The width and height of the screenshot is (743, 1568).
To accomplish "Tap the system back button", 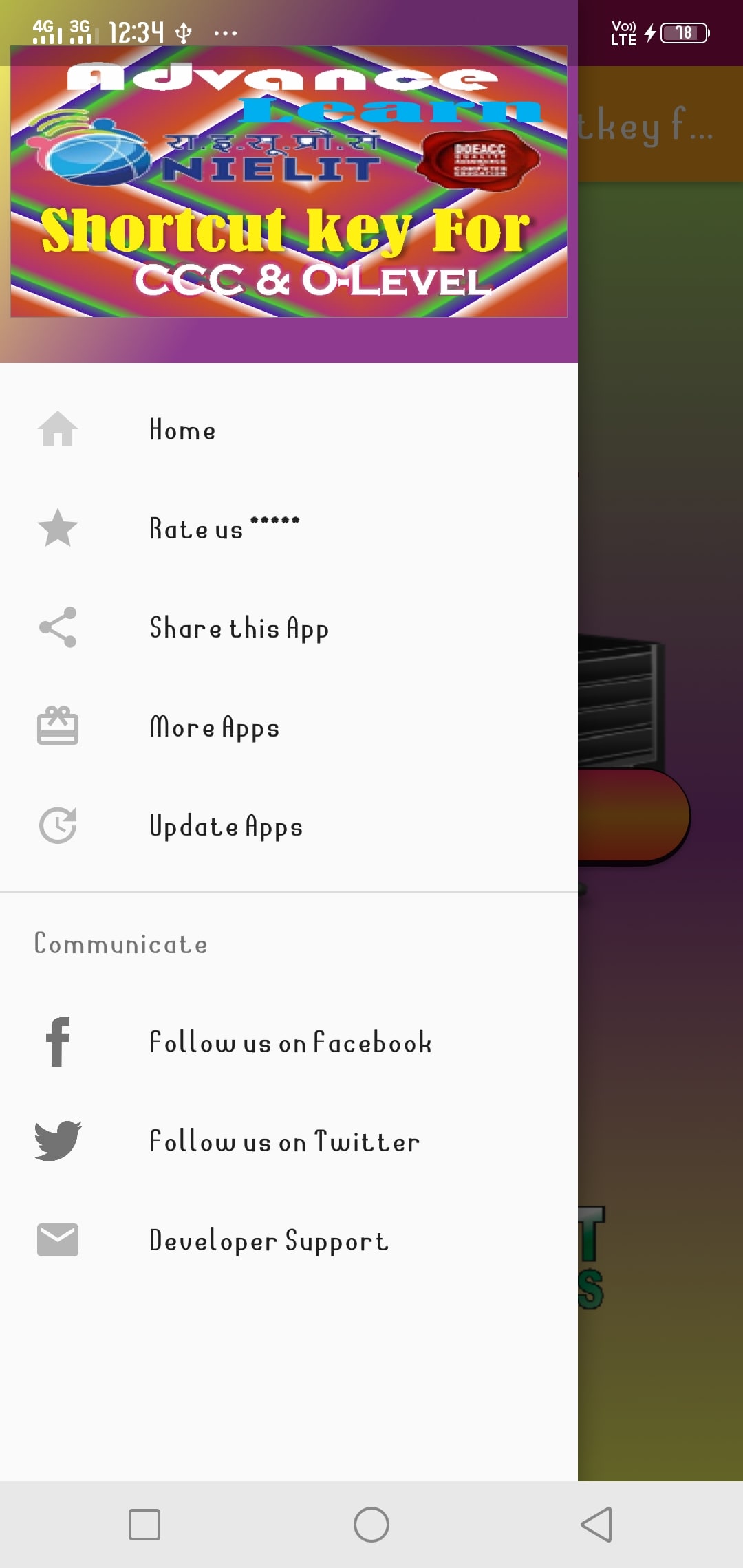I will 596,1525.
